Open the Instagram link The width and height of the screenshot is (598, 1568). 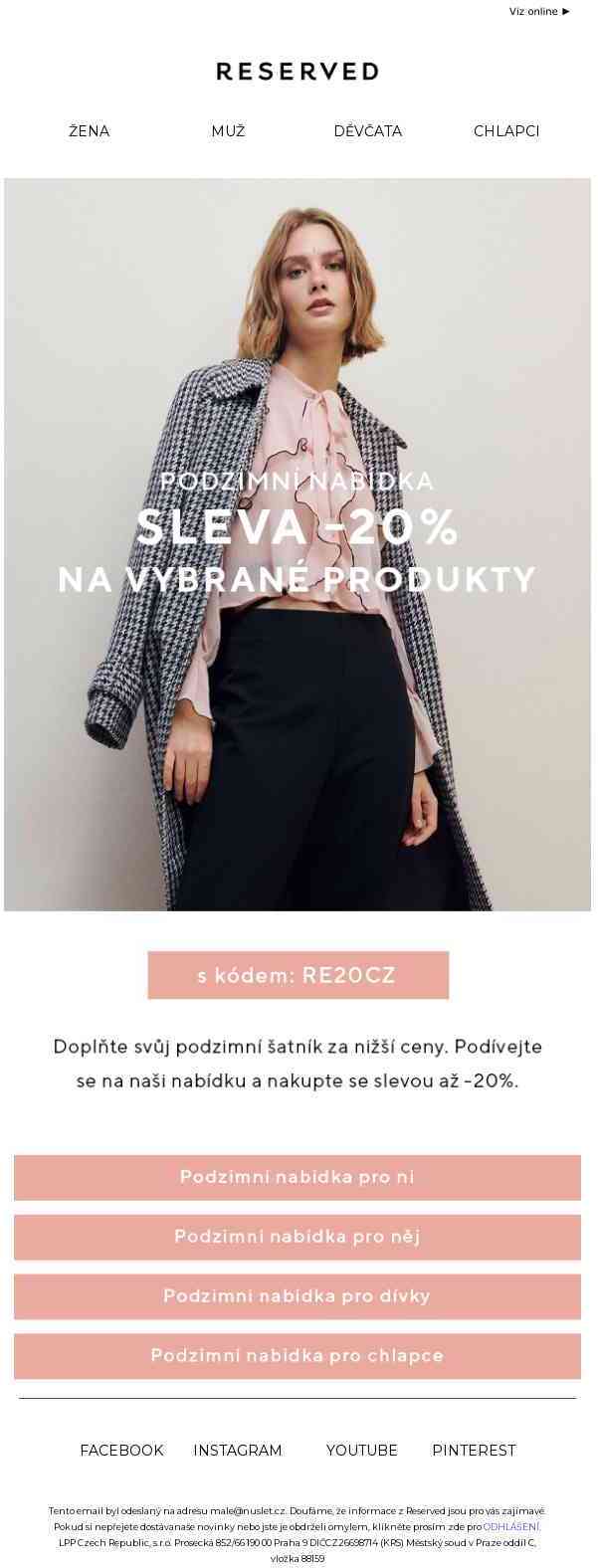click(238, 1451)
